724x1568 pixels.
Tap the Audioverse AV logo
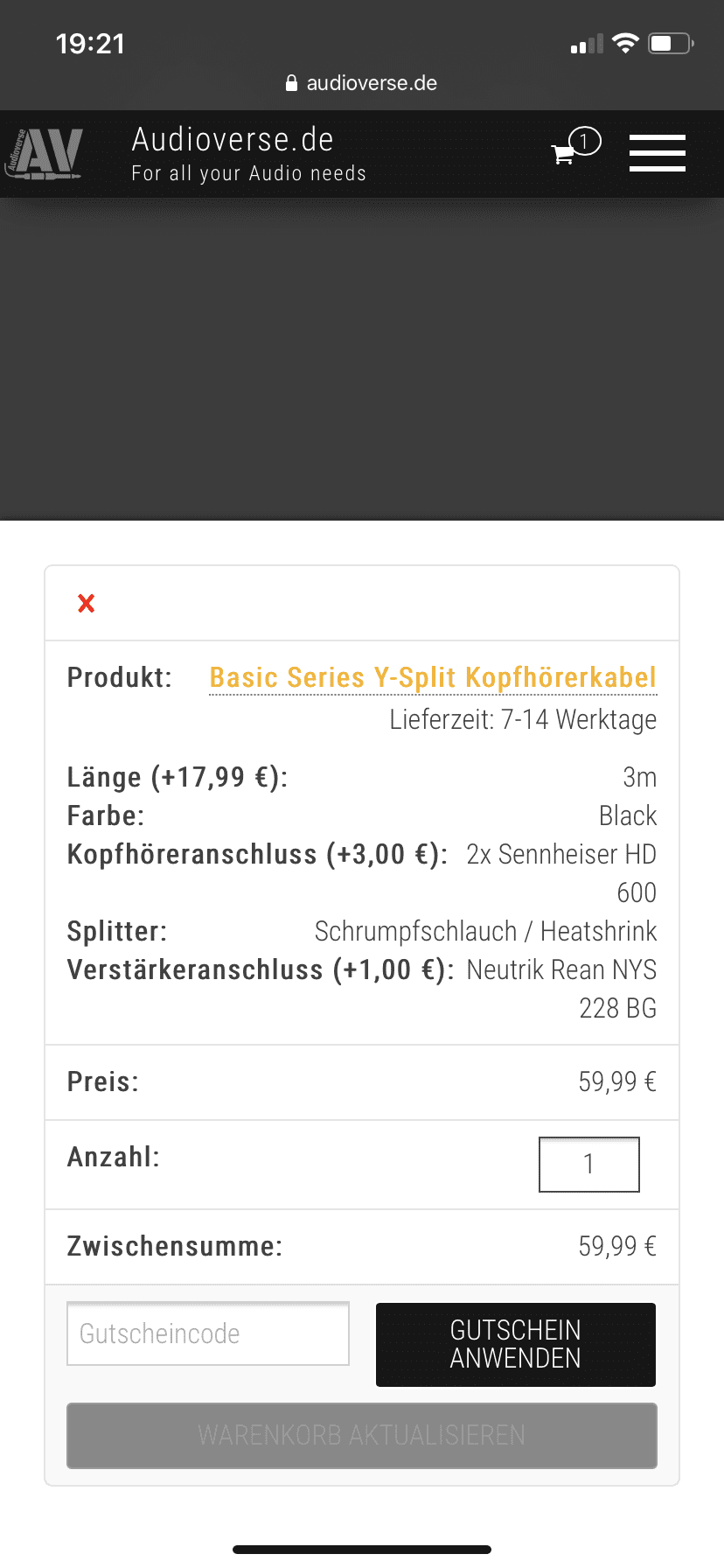44,153
